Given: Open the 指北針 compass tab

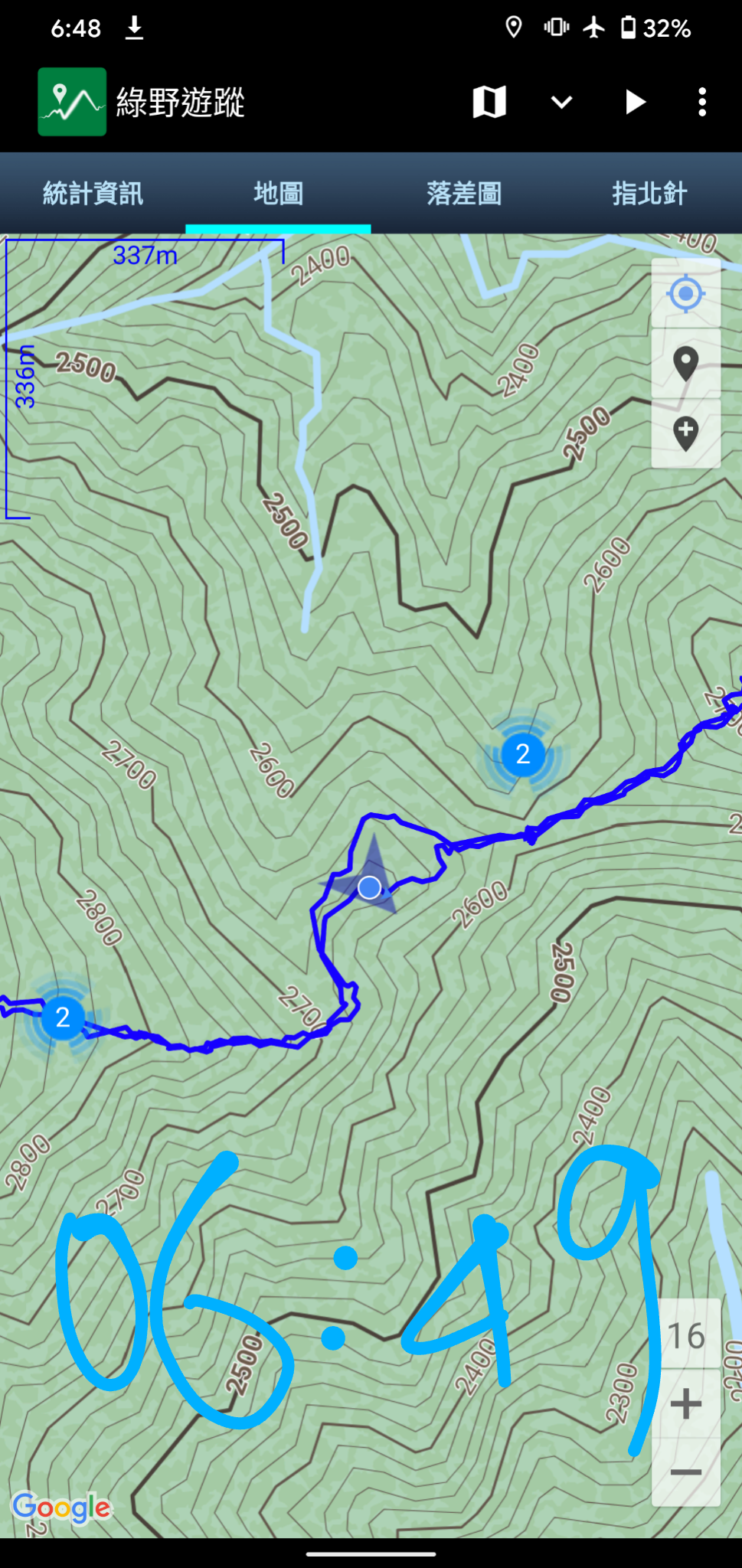Looking at the screenshot, I should (x=649, y=194).
